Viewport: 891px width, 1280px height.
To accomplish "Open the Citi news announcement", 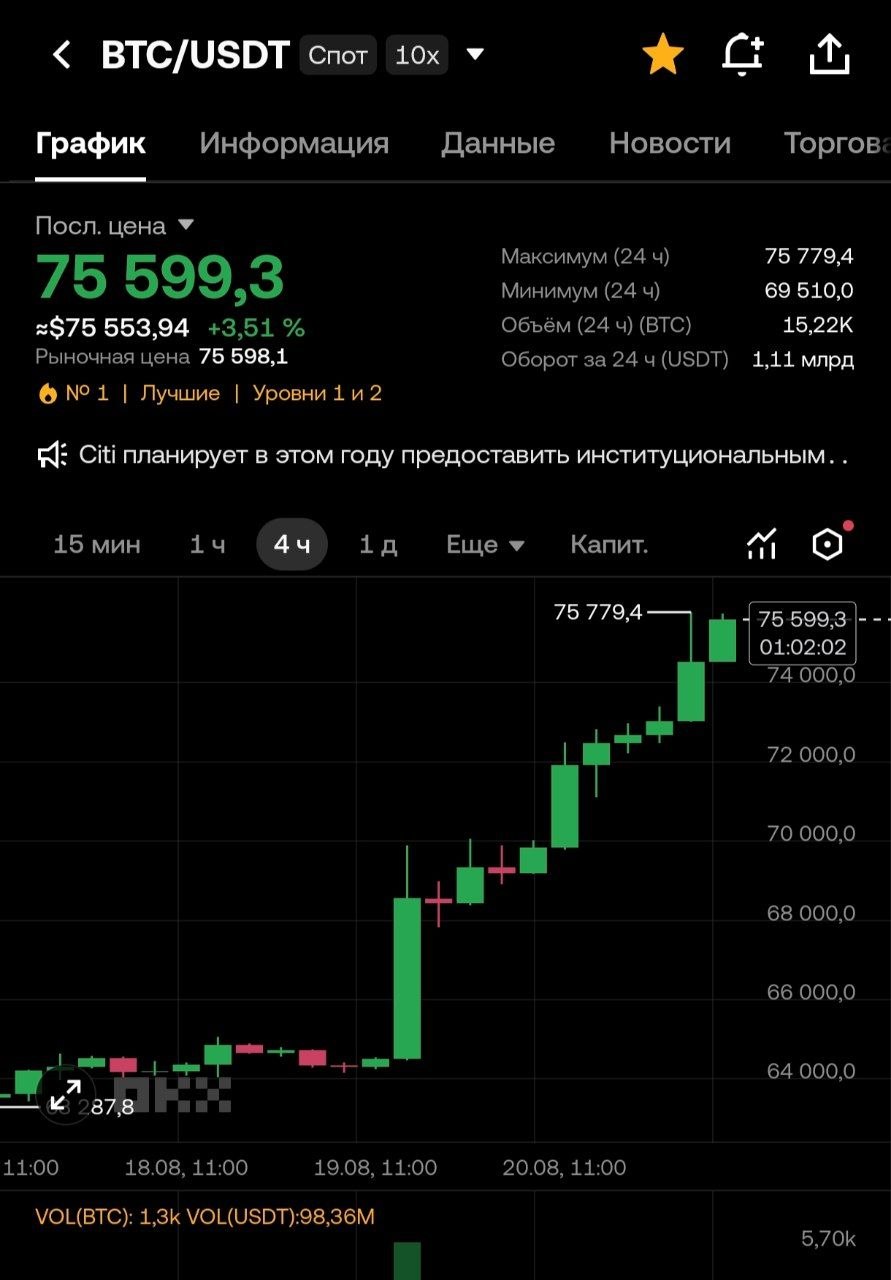I will click(443, 456).
